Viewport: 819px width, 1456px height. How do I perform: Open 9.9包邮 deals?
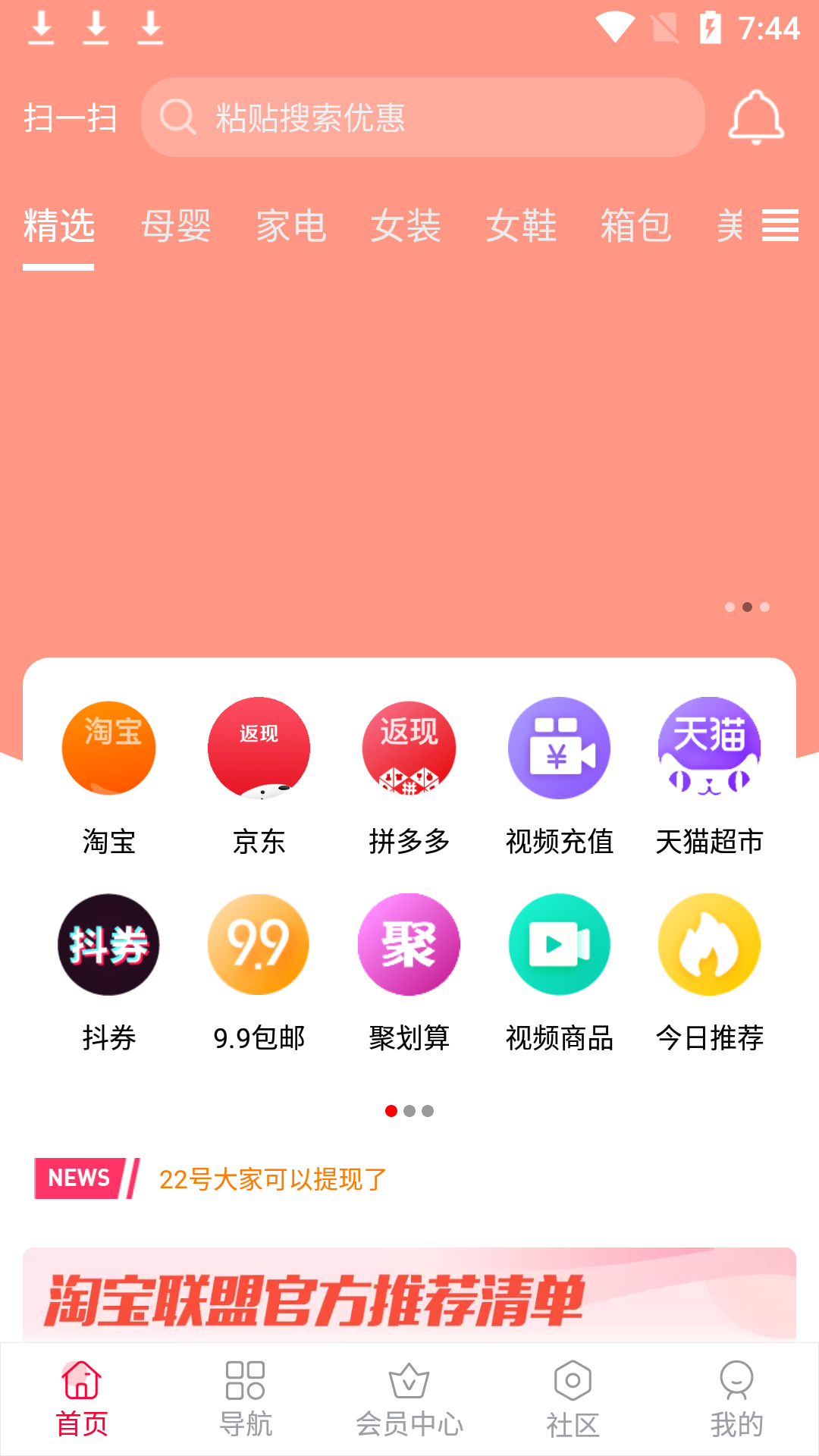click(x=259, y=971)
